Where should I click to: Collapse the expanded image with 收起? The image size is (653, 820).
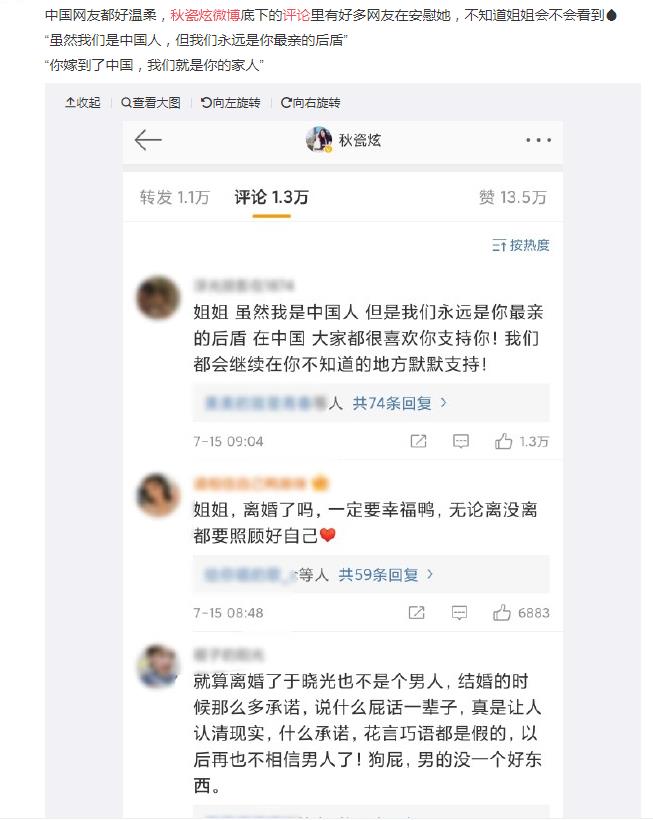click(x=83, y=102)
